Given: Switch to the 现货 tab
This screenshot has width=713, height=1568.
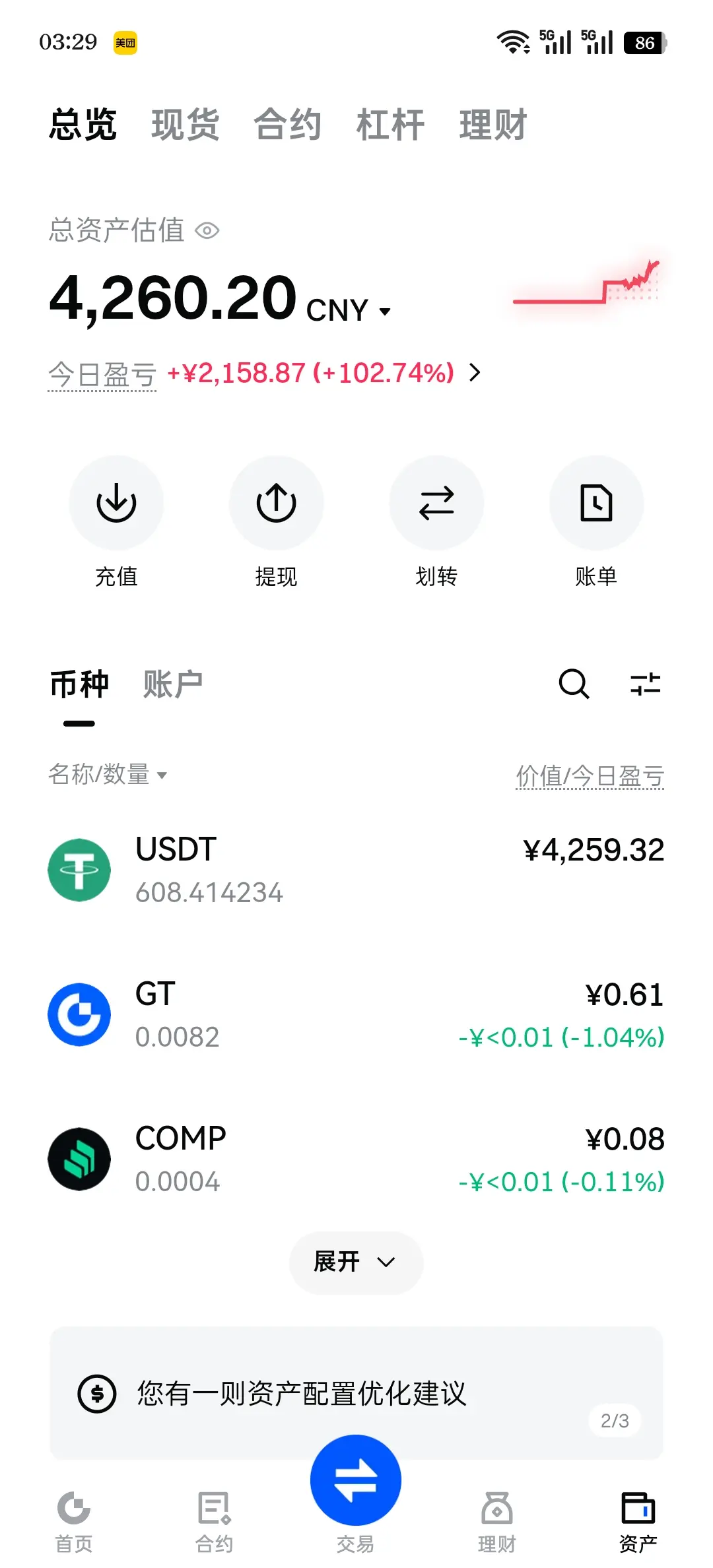Looking at the screenshot, I should (x=186, y=125).
